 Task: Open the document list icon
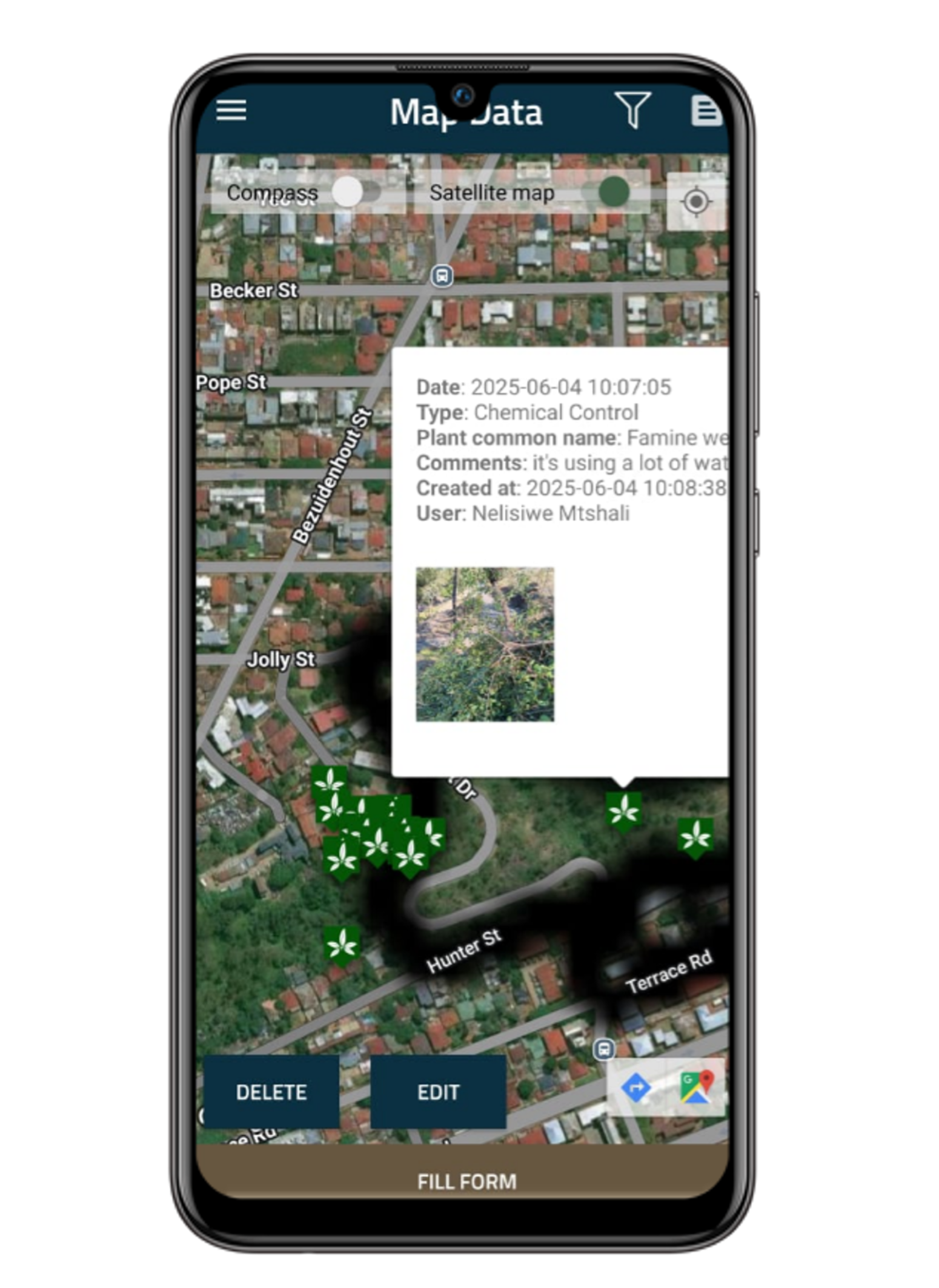[705, 110]
